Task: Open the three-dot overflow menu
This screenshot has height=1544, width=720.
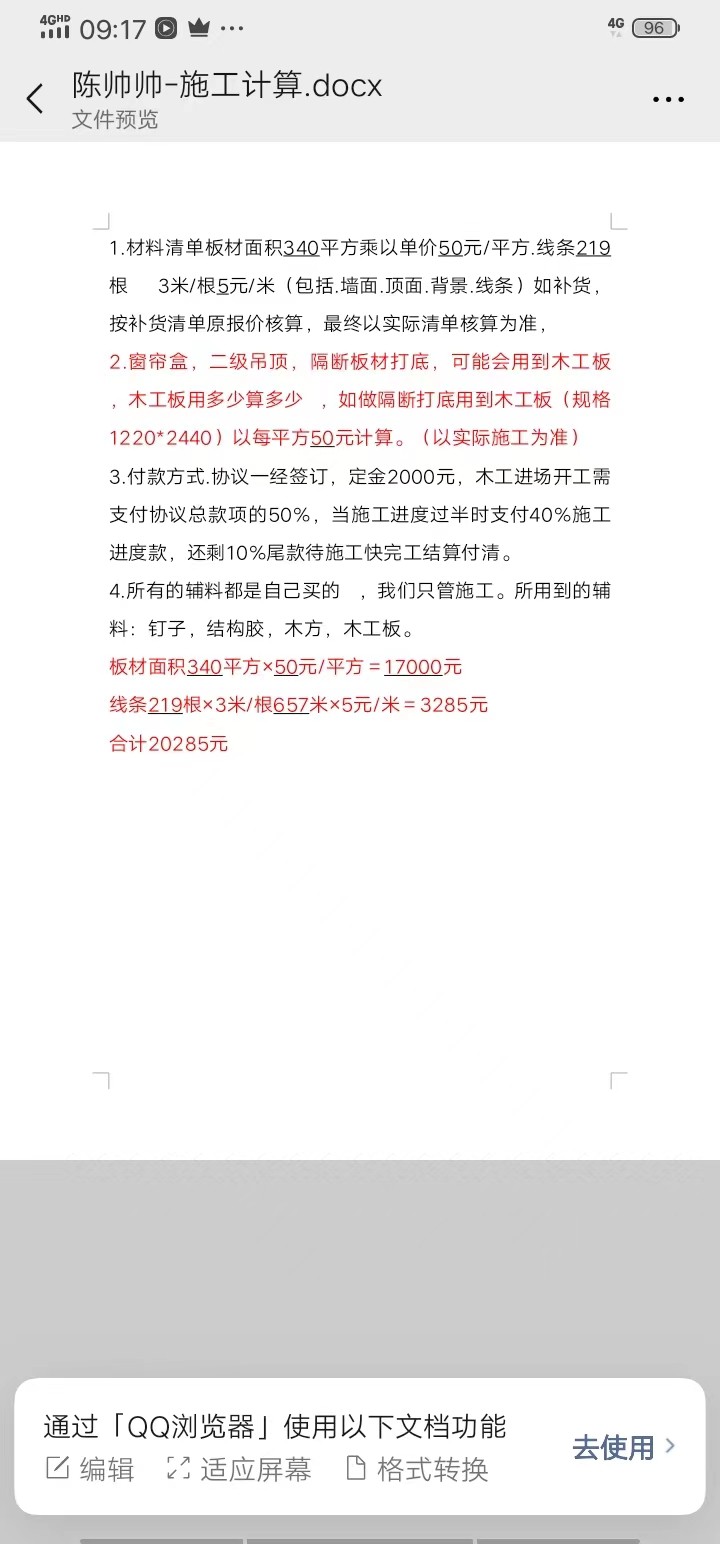Action: click(668, 99)
